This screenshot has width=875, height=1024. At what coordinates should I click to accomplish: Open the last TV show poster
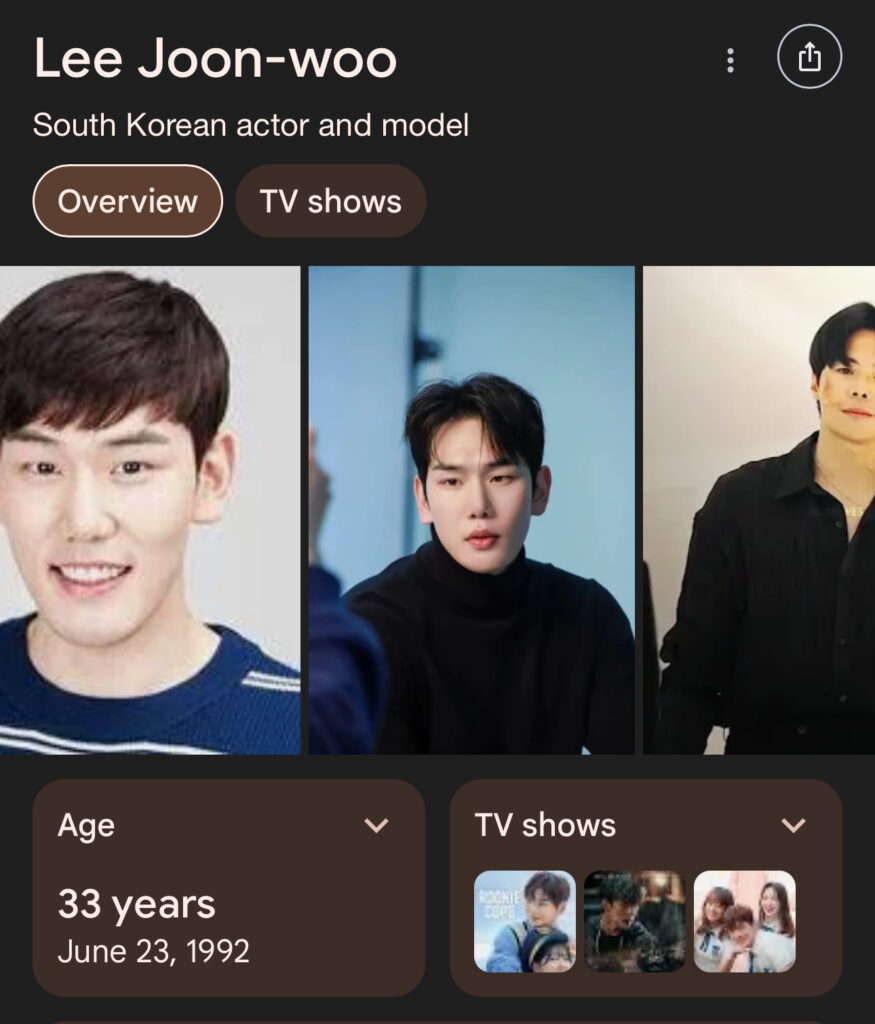pyautogui.click(x=744, y=921)
